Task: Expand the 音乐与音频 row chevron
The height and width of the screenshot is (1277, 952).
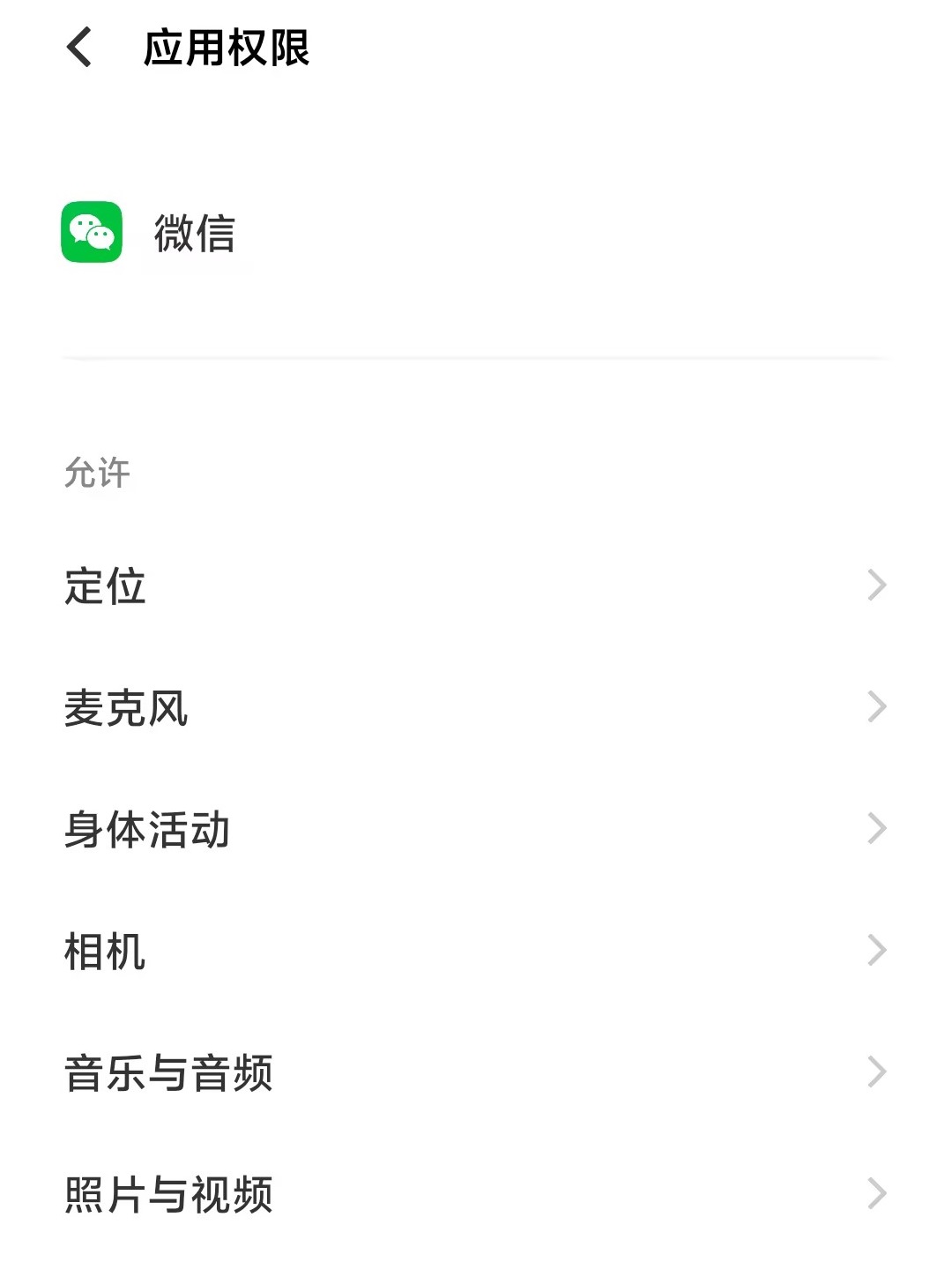Action: click(876, 1072)
